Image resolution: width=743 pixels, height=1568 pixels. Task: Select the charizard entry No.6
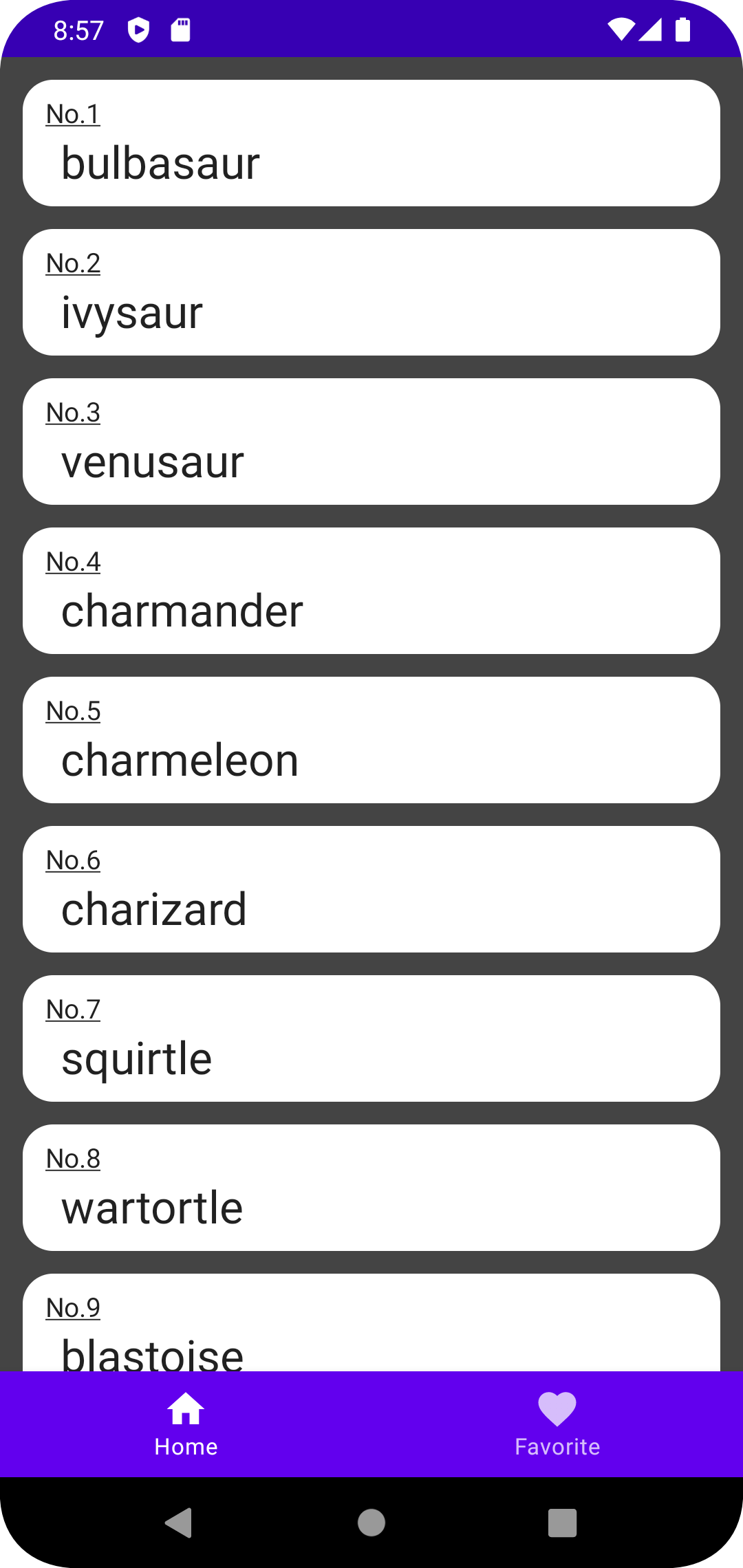371,889
